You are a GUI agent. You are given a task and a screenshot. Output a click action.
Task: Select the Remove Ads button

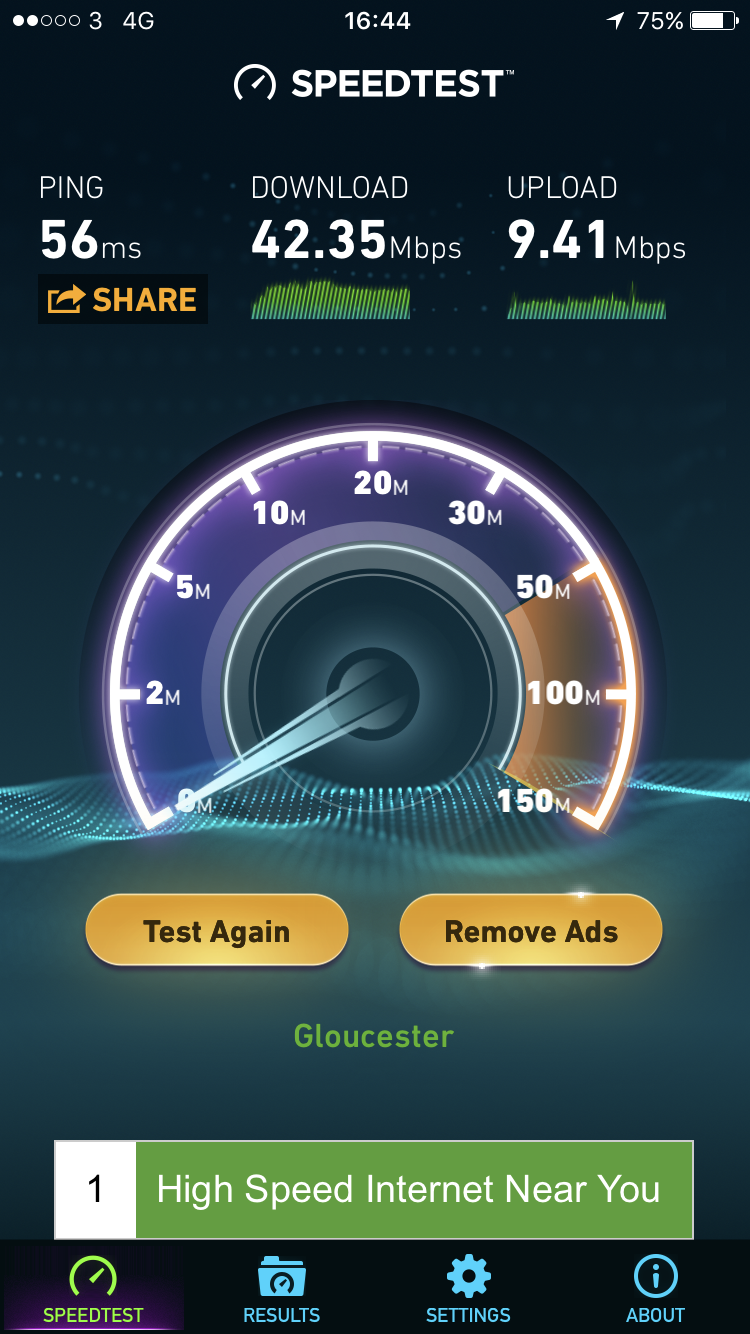click(531, 931)
